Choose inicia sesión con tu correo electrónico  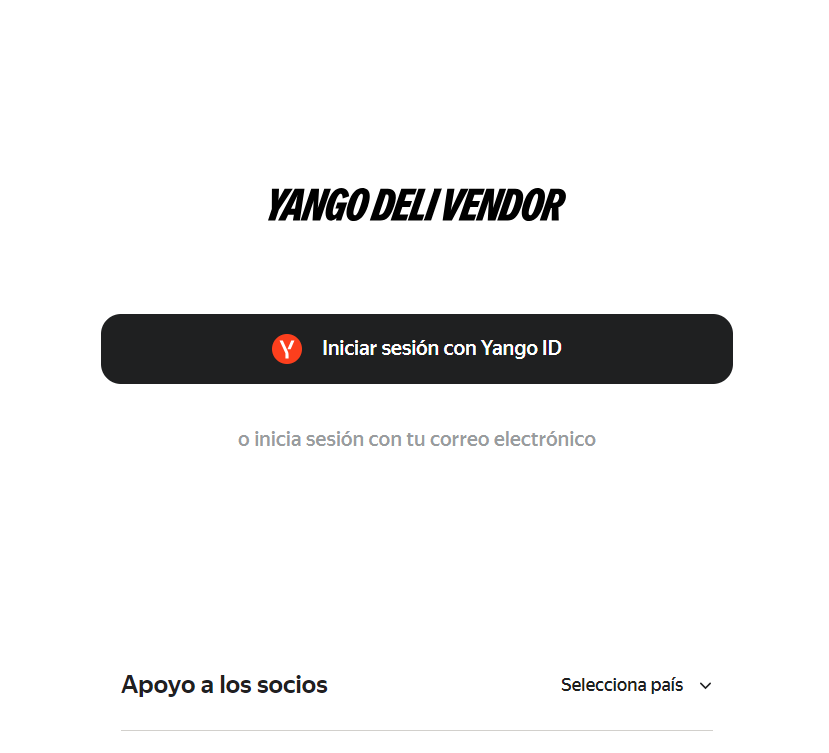coord(416,439)
